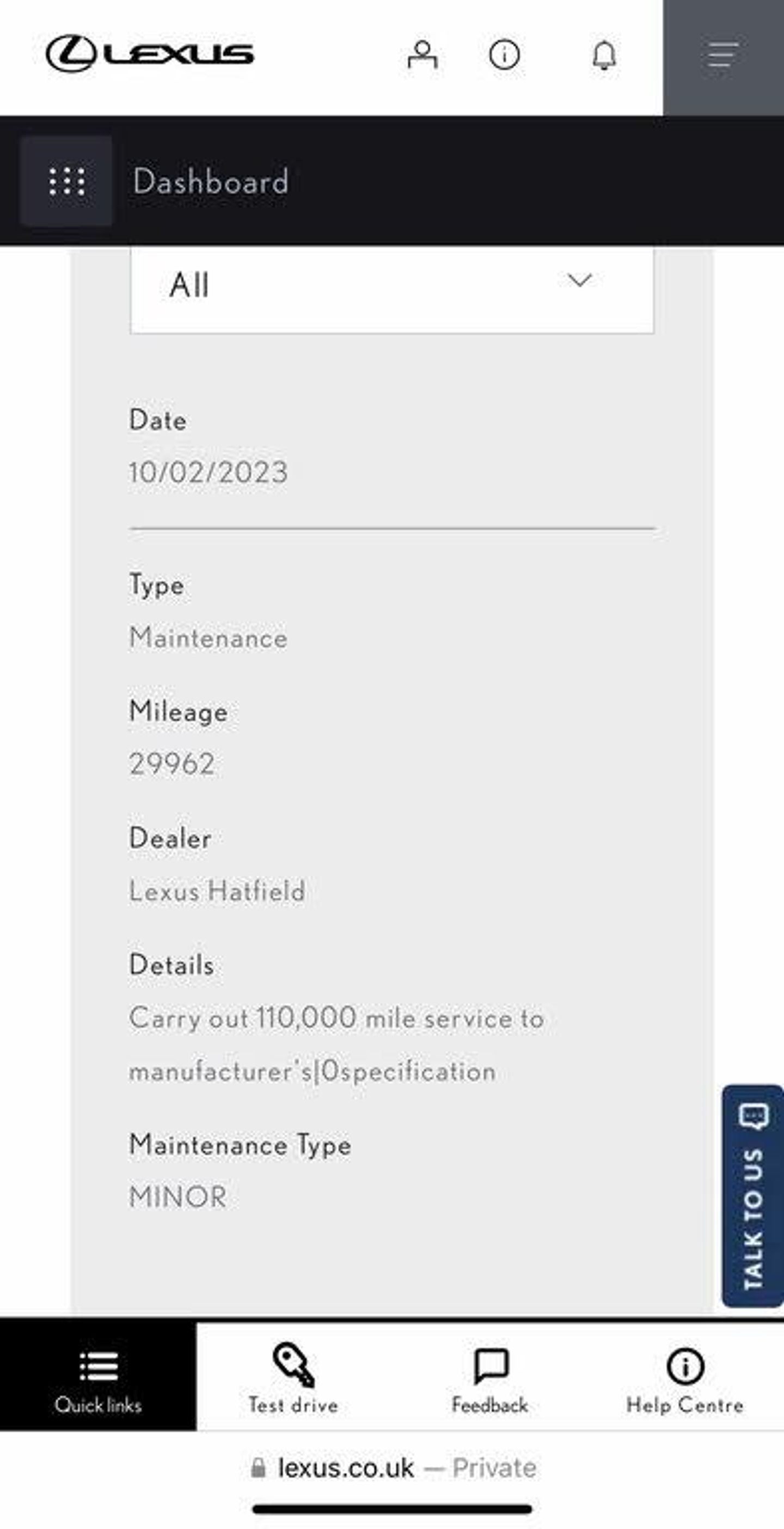The width and height of the screenshot is (784, 1529).
Task: Open the Dashboard grid menu
Action: click(x=66, y=181)
